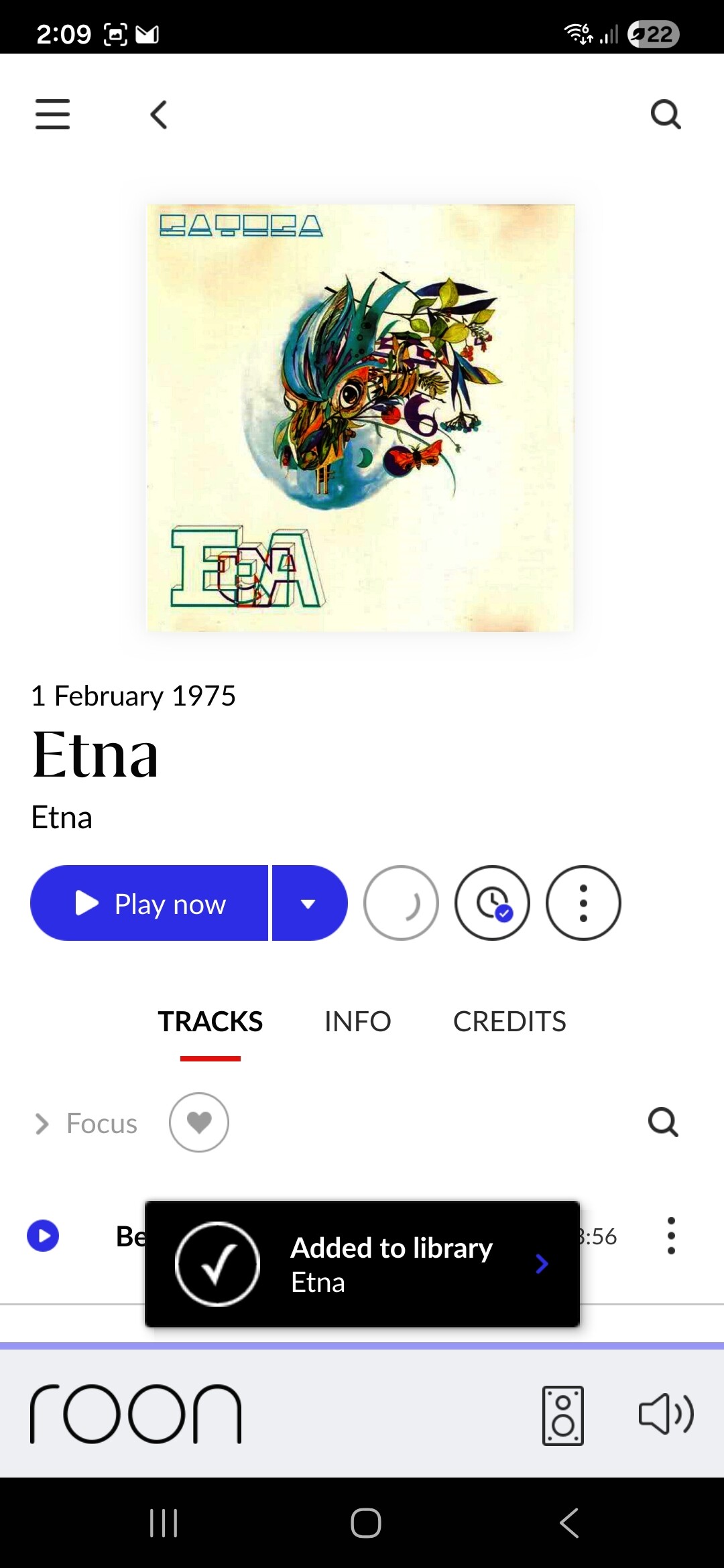
Task: Switch to the CREDITS tab
Action: pyautogui.click(x=509, y=1022)
